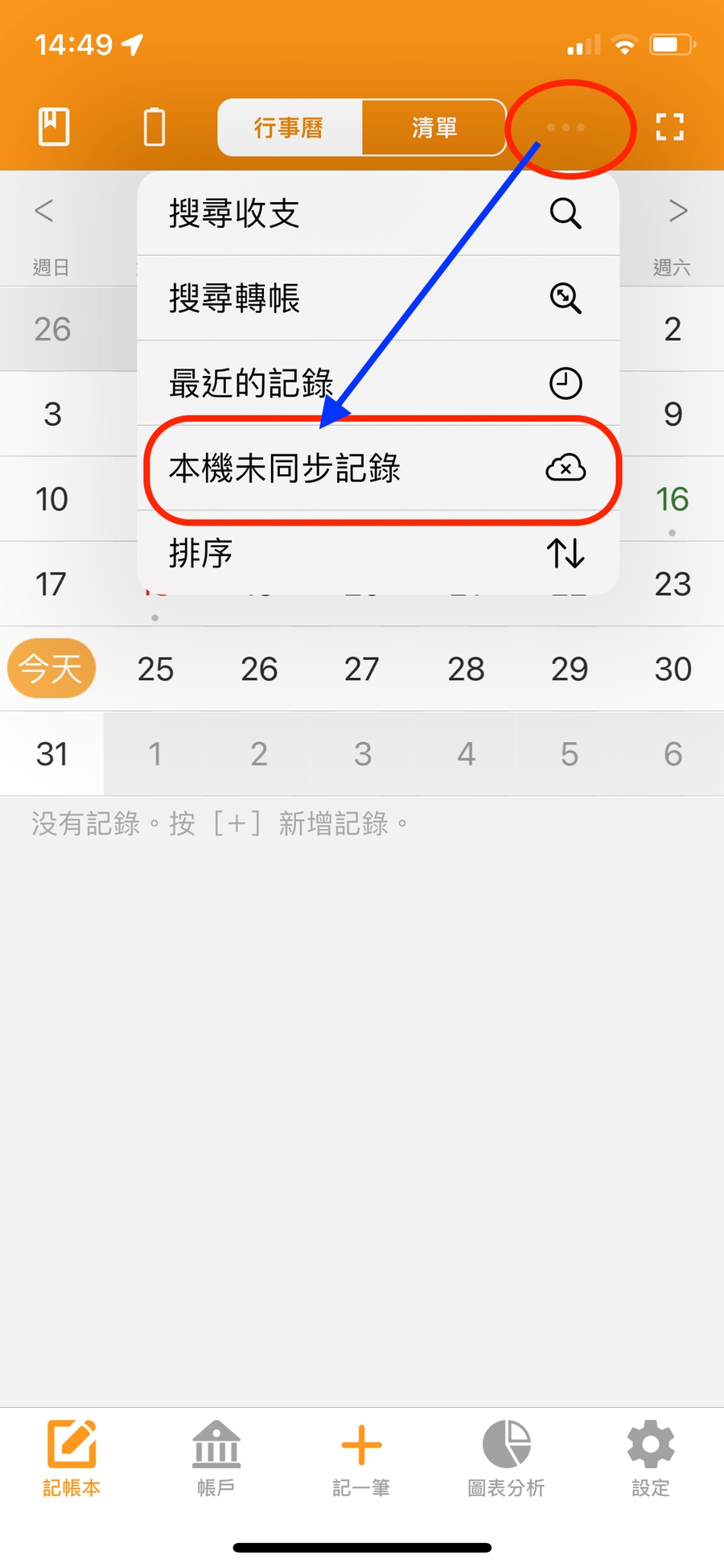This screenshot has width=724, height=1568.
Task: Choose 排序 sort option
Action: [x=378, y=554]
